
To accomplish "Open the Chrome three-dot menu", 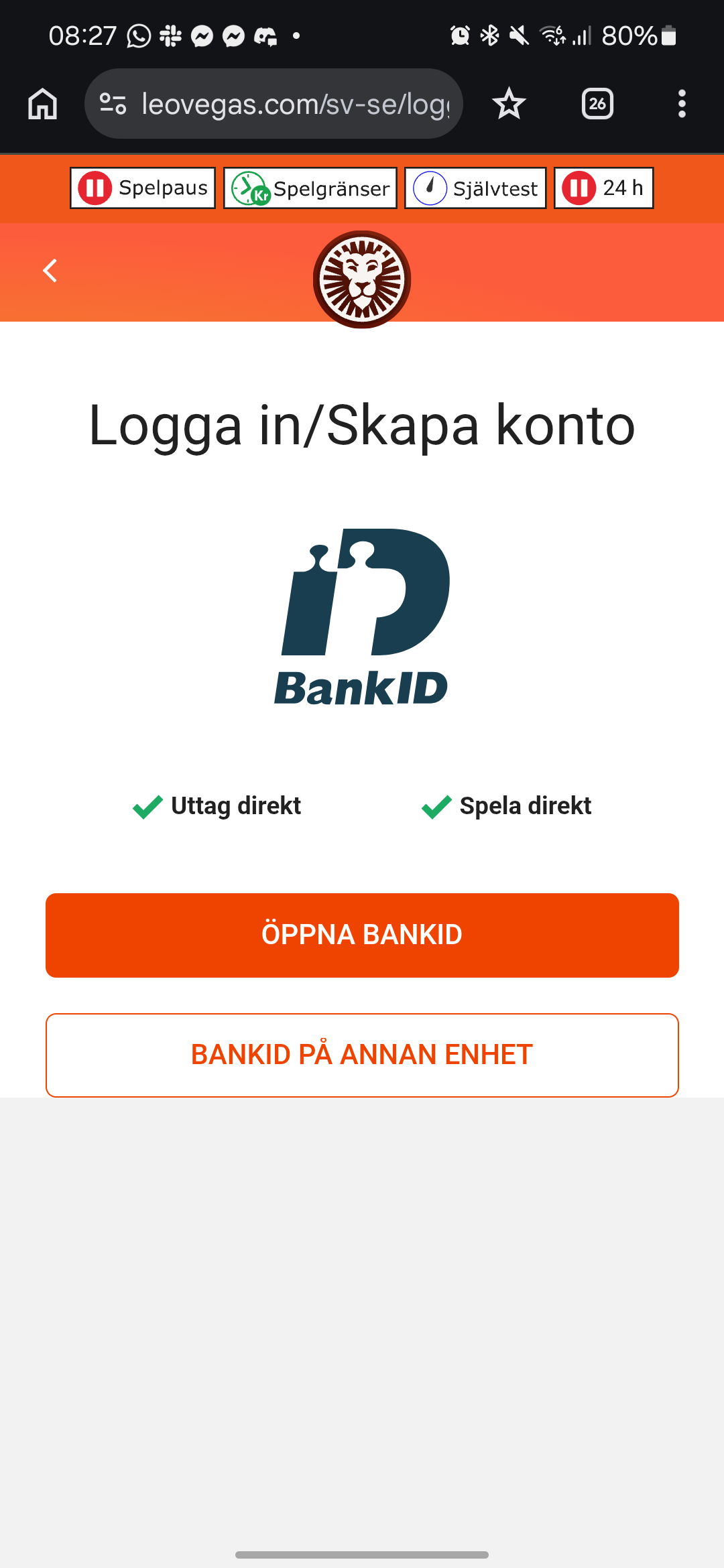I will pos(682,103).
